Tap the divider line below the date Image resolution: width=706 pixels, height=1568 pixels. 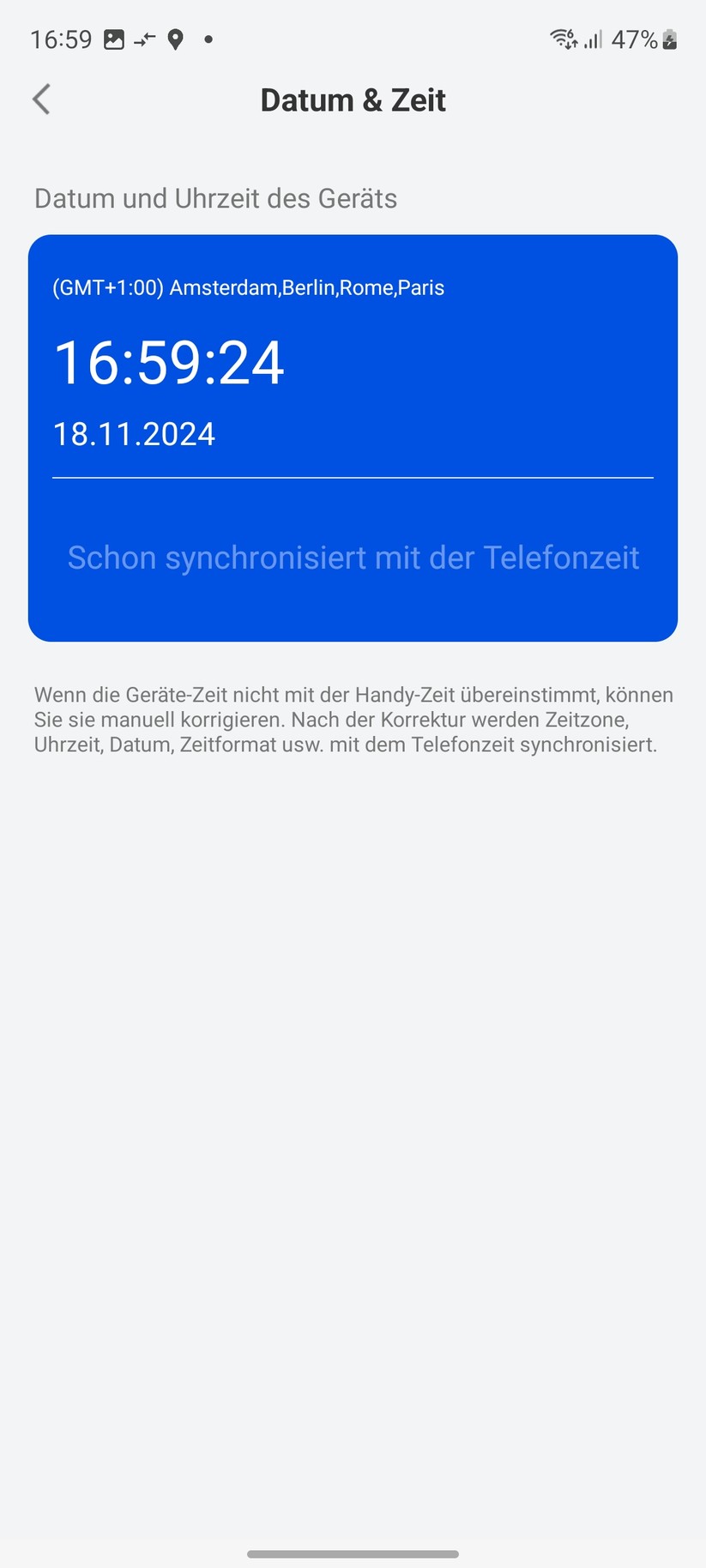(x=353, y=478)
